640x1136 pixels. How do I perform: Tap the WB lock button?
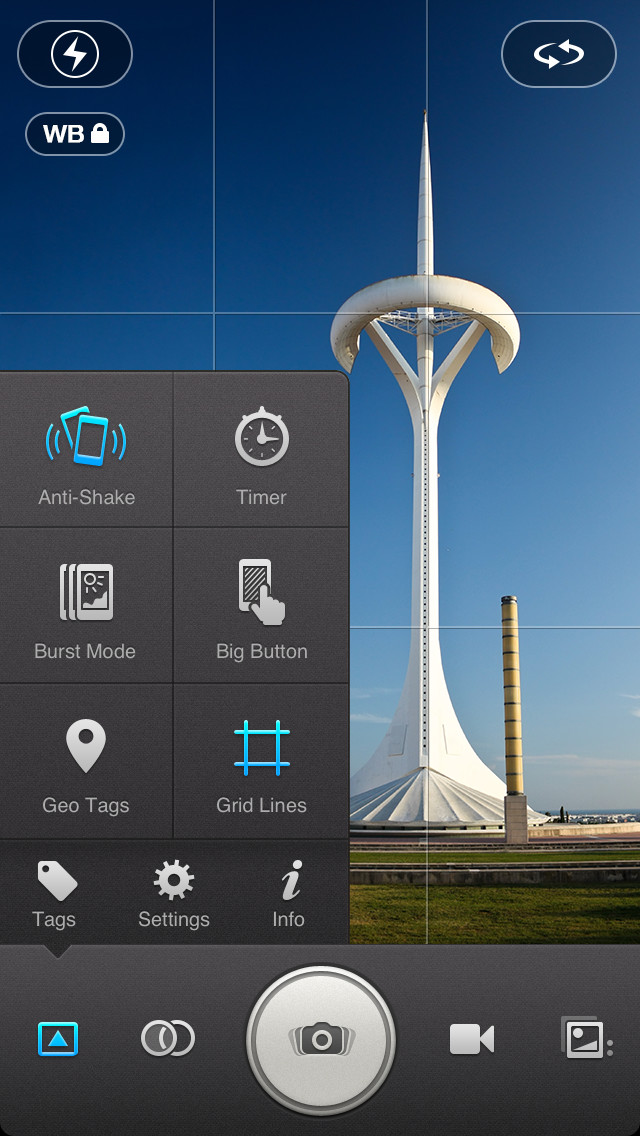coord(75,134)
